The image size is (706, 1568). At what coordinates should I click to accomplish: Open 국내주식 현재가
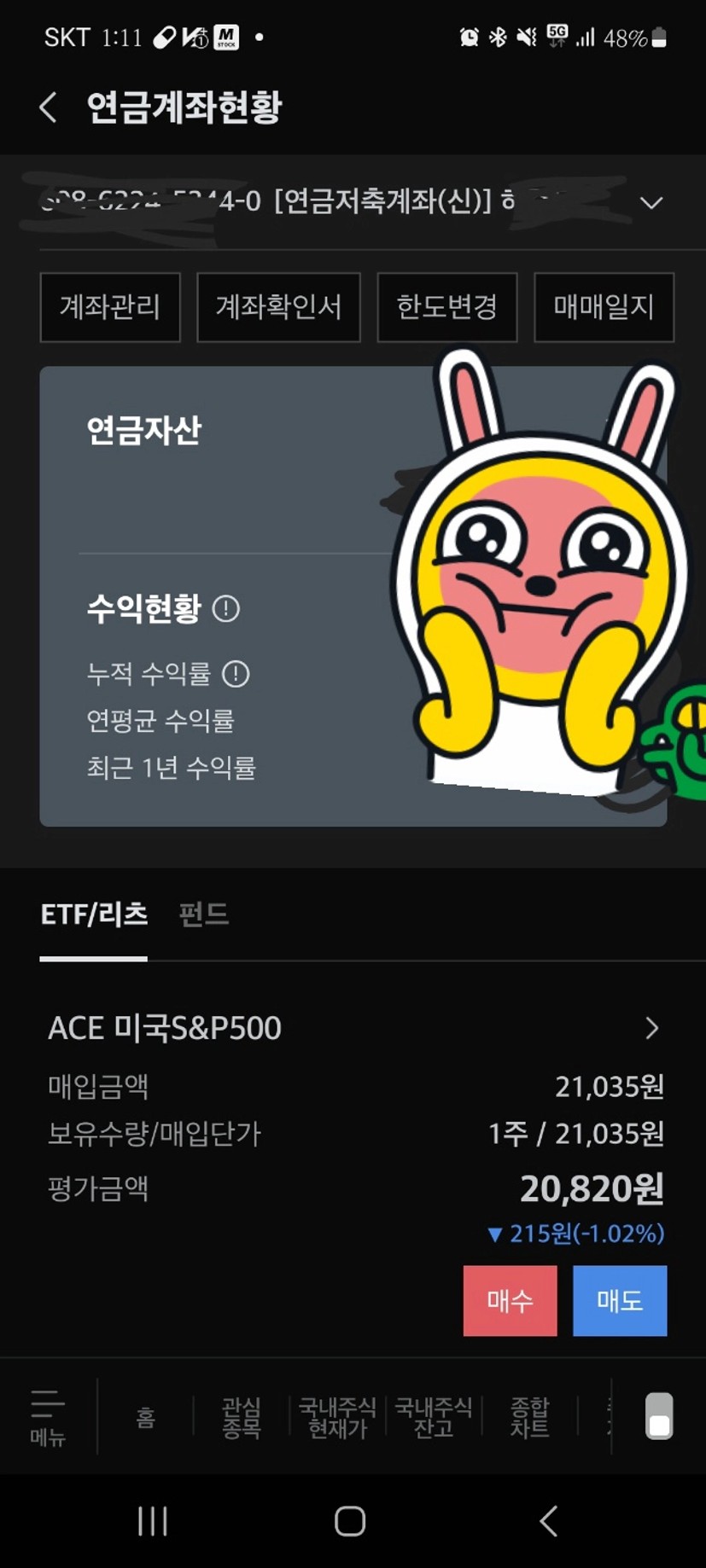[x=337, y=1417]
